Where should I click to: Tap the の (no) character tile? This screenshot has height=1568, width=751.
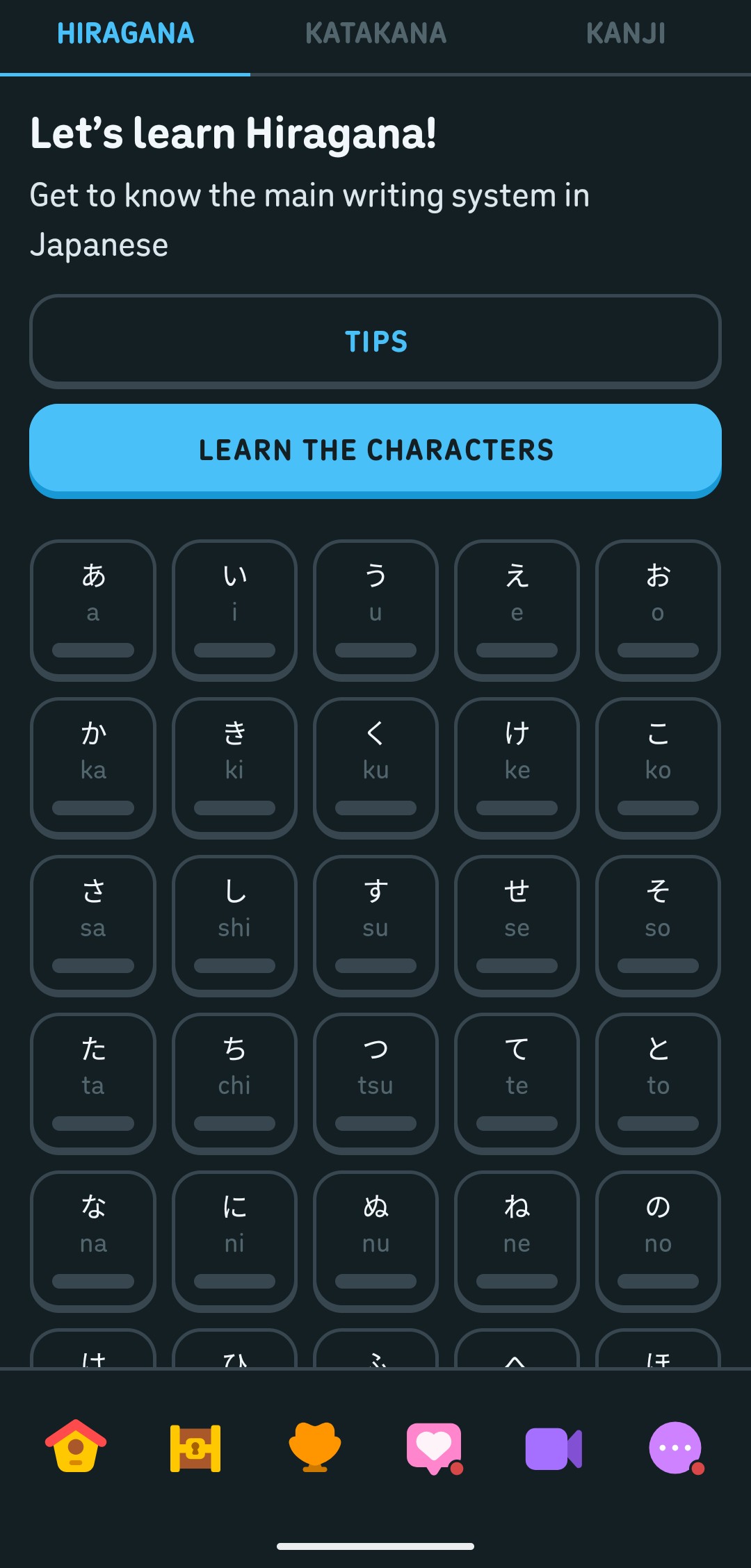click(x=658, y=1241)
